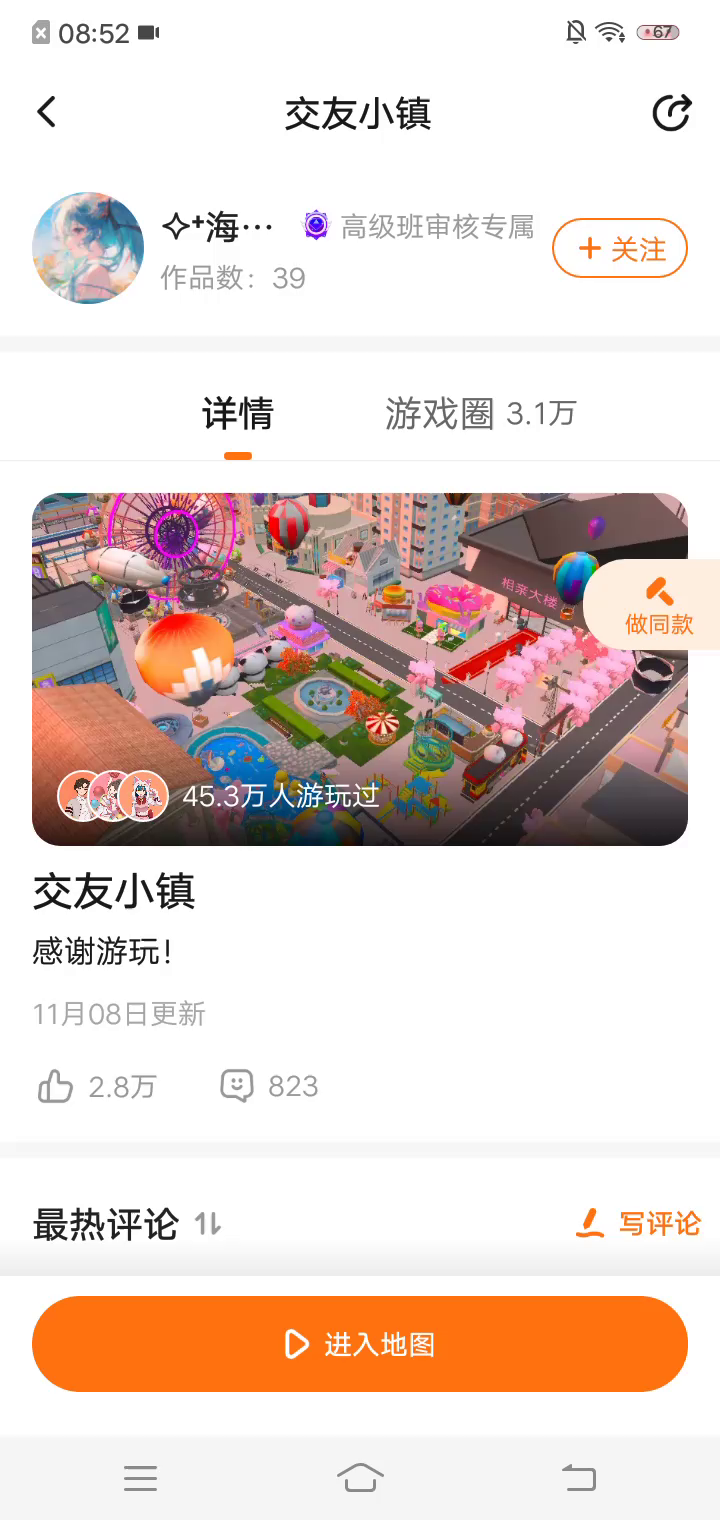Open the comments icon showing 823
Screen dimensions: 720x1520
237,1086
